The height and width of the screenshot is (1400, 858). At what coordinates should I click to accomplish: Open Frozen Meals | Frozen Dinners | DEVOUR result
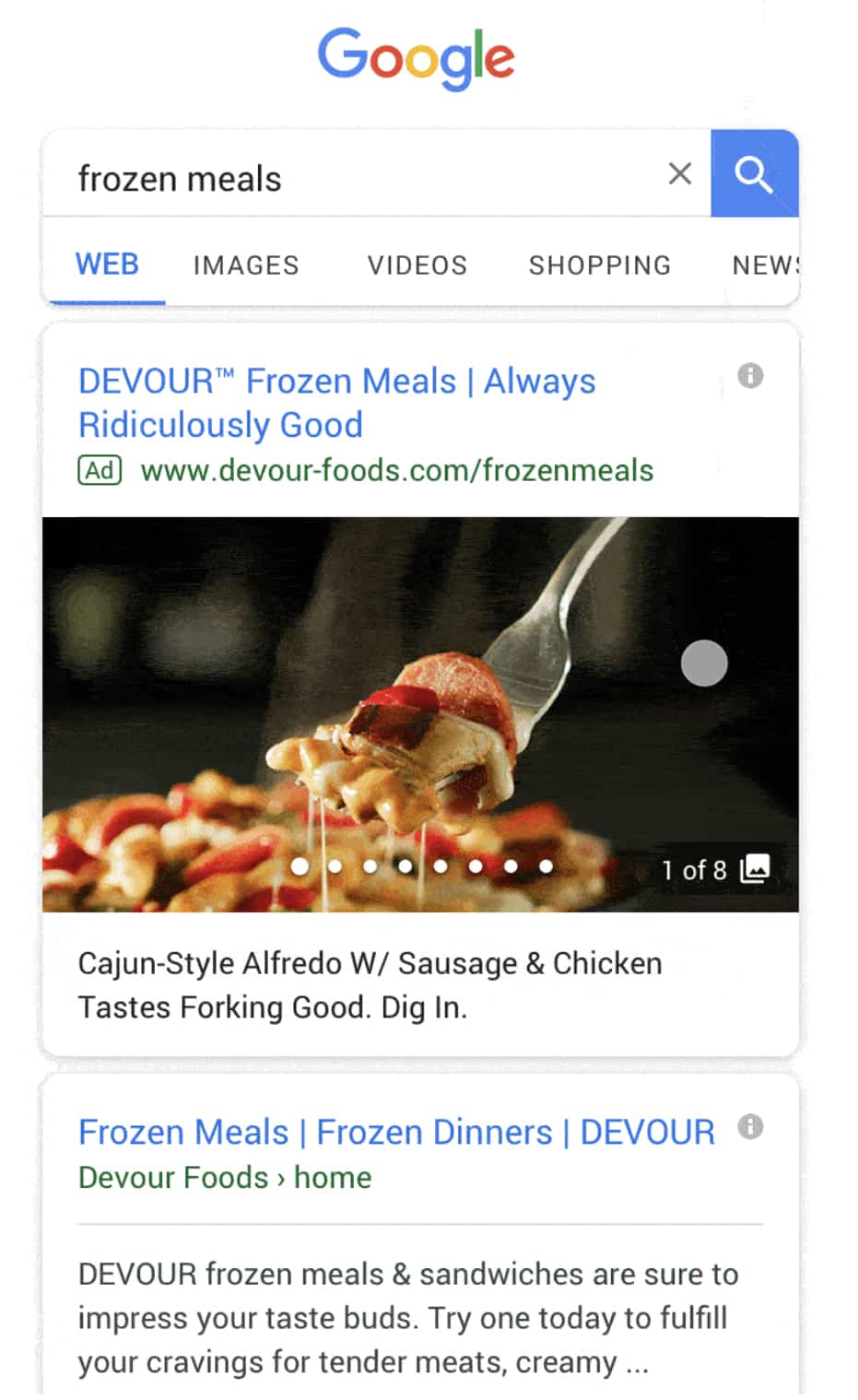pos(396,1132)
